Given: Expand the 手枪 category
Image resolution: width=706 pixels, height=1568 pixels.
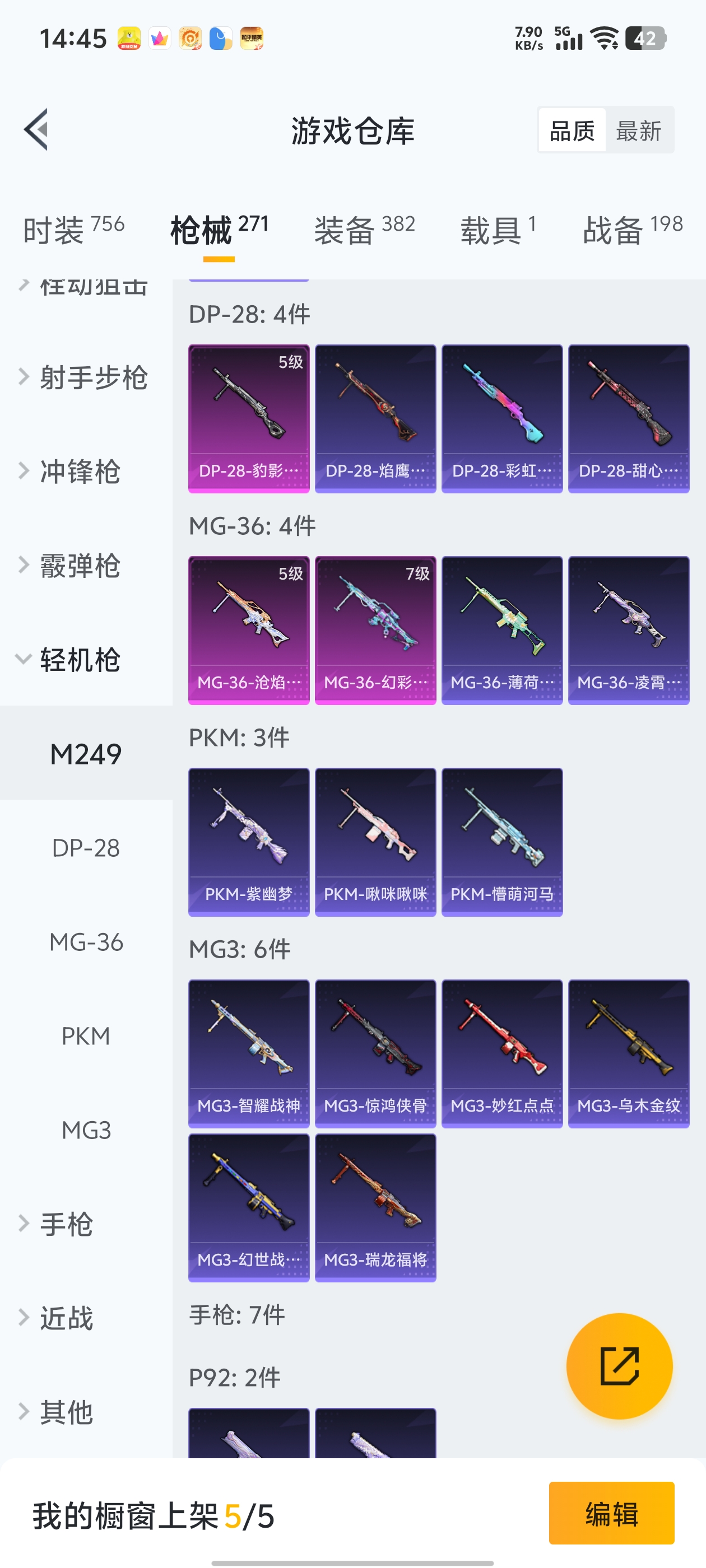Looking at the screenshot, I should [x=66, y=1224].
